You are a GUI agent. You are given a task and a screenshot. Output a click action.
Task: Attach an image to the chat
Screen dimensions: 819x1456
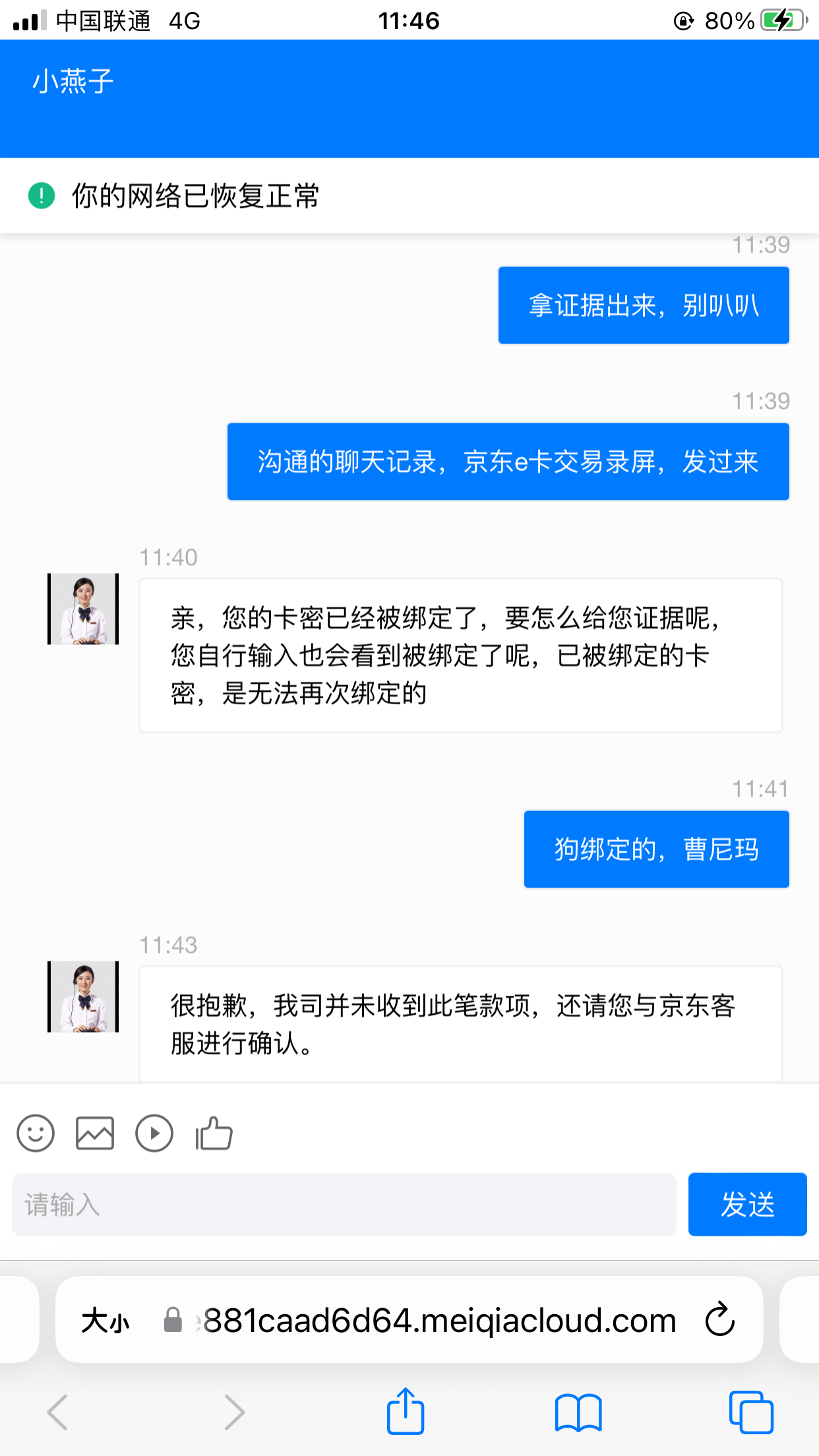[x=95, y=1134]
